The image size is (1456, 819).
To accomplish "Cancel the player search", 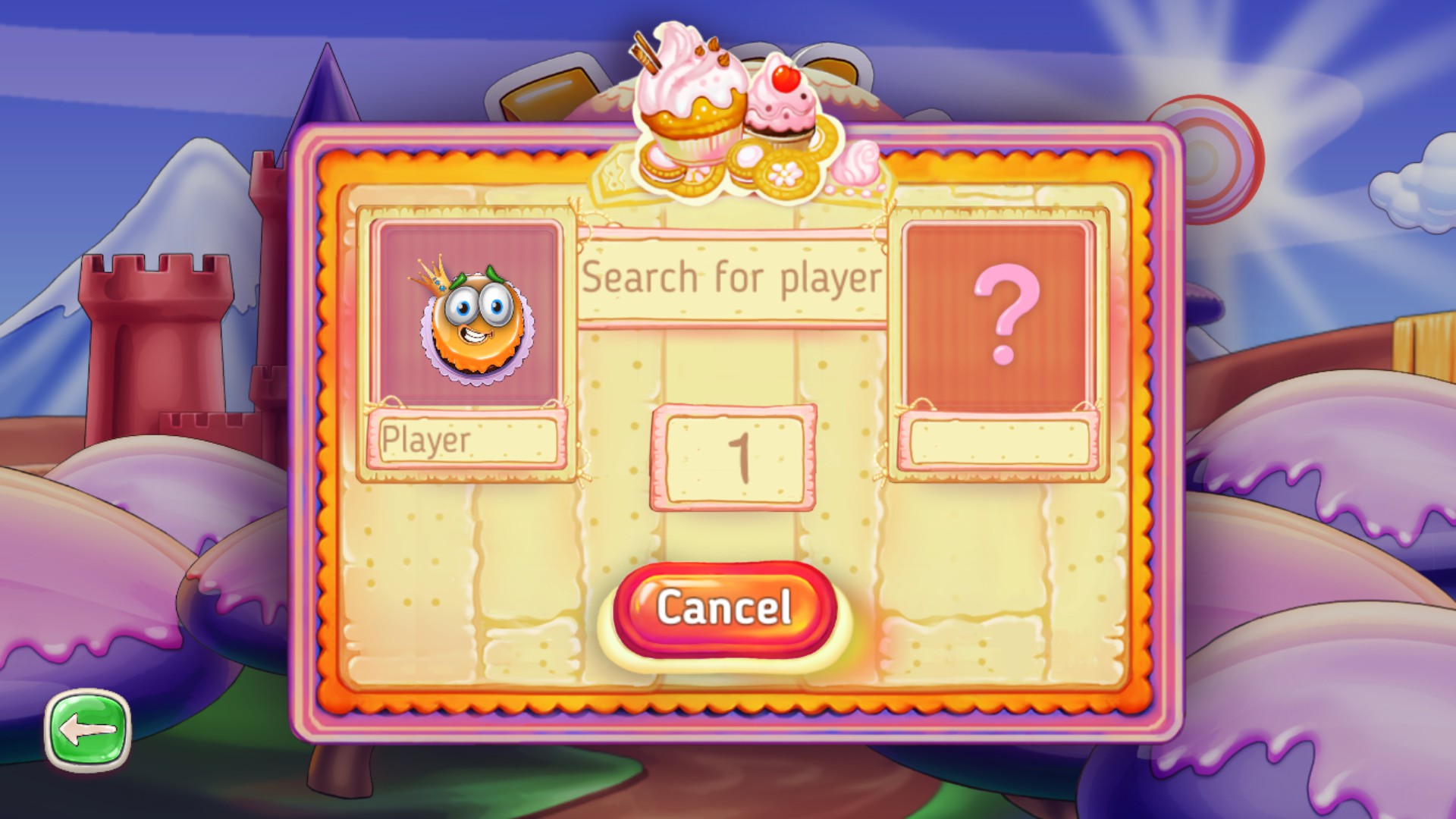I will tap(724, 609).
